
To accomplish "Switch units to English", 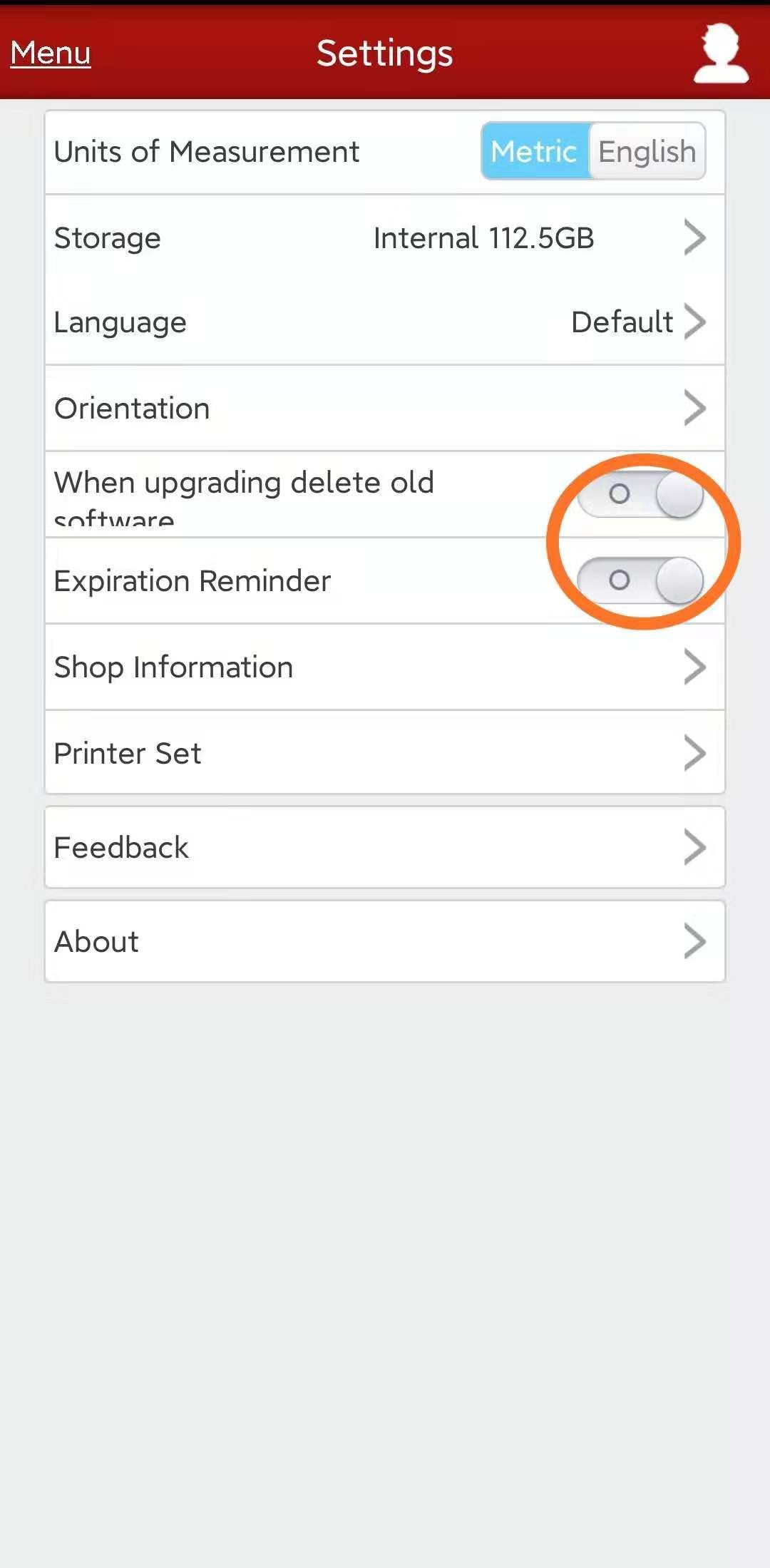I will pyautogui.click(x=647, y=151).
